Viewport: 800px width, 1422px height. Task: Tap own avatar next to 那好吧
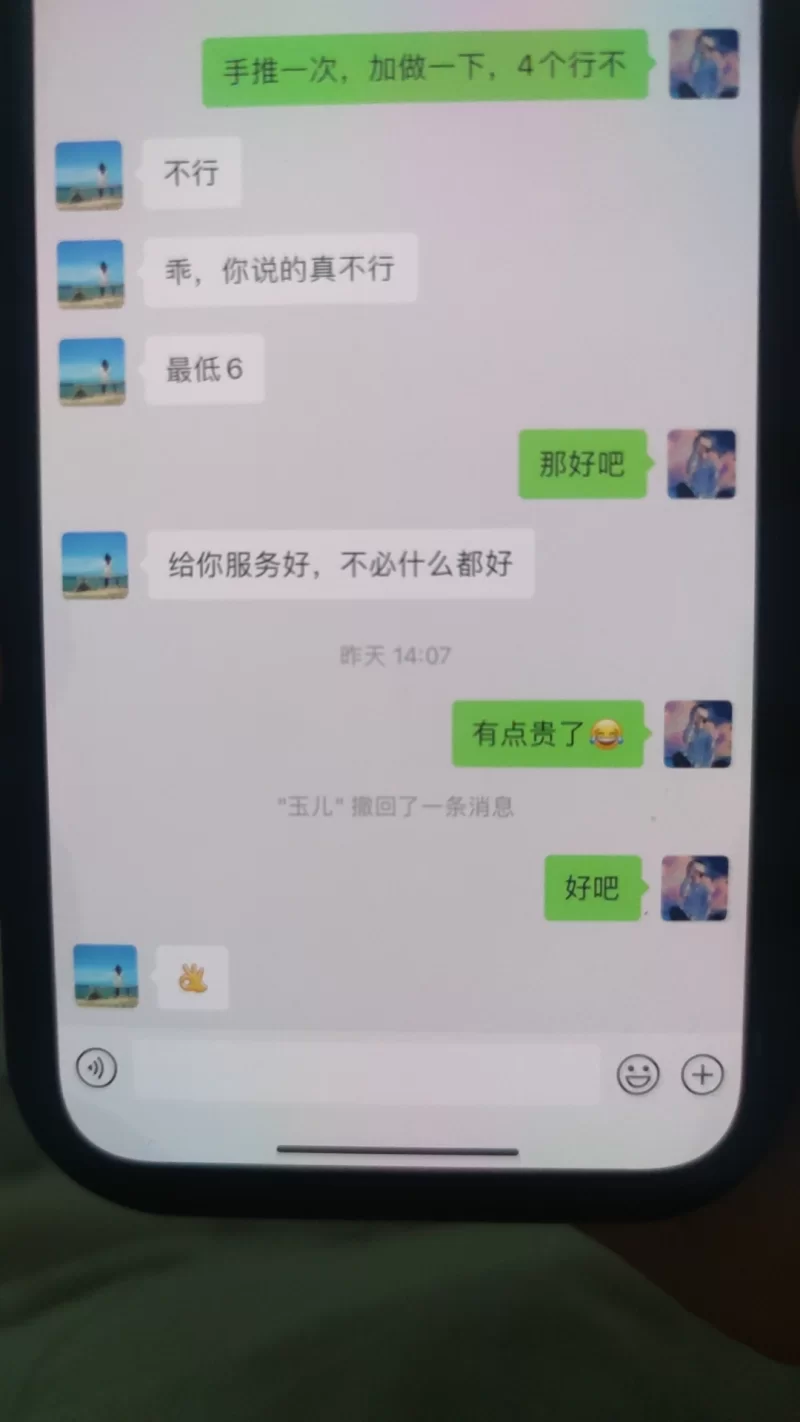(702, 464)
